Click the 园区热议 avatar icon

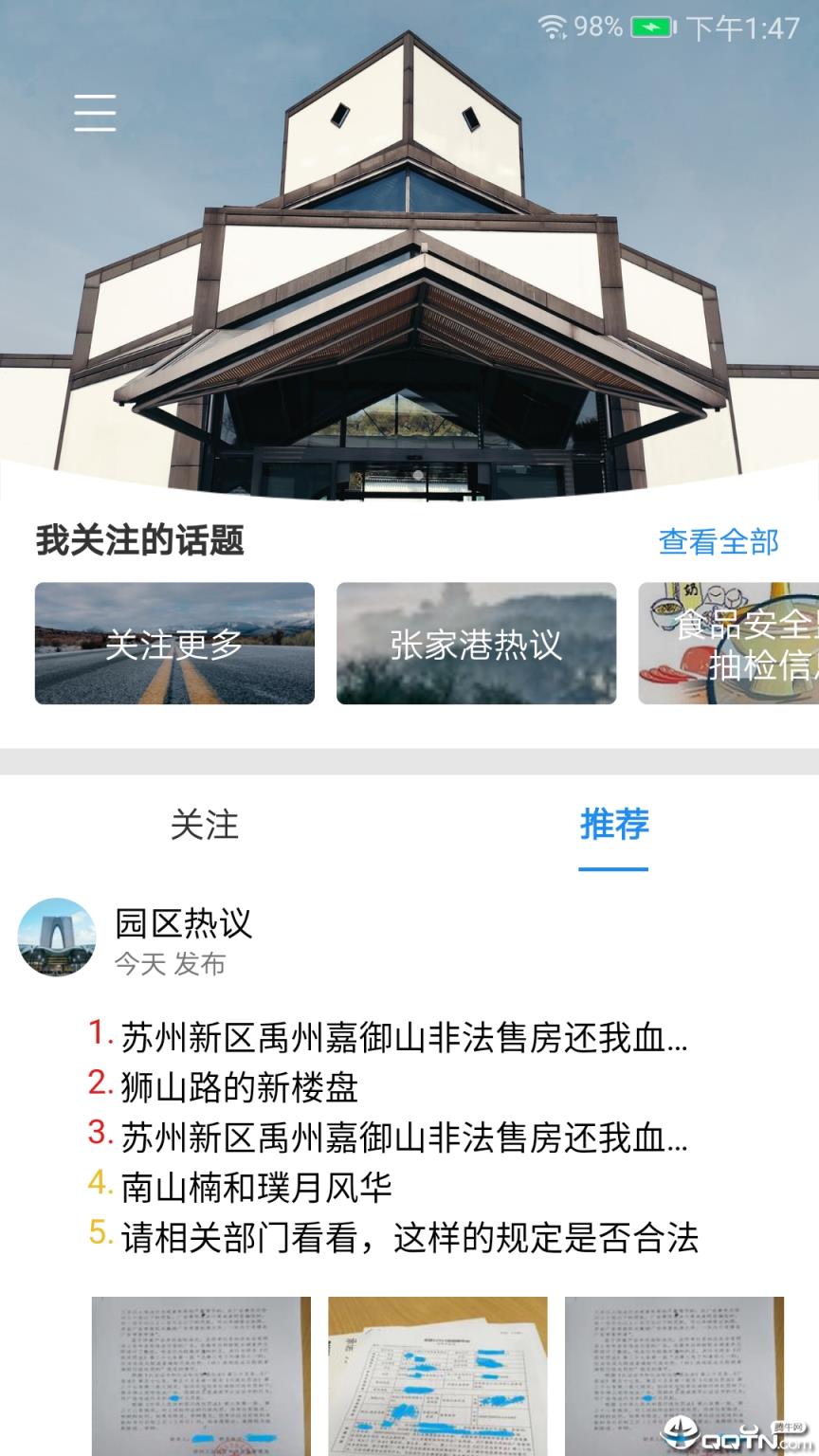pos(57,936)
